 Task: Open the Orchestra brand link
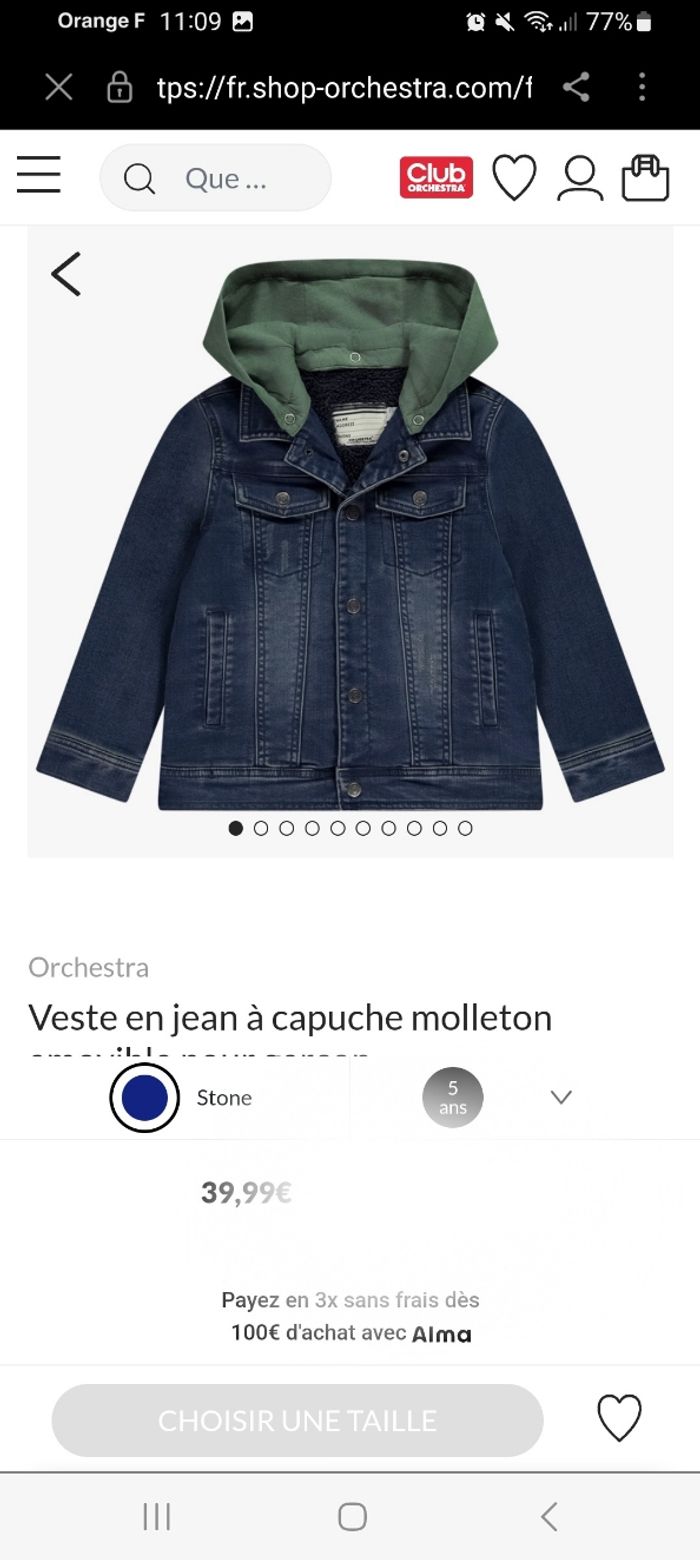tap(89, 967)
